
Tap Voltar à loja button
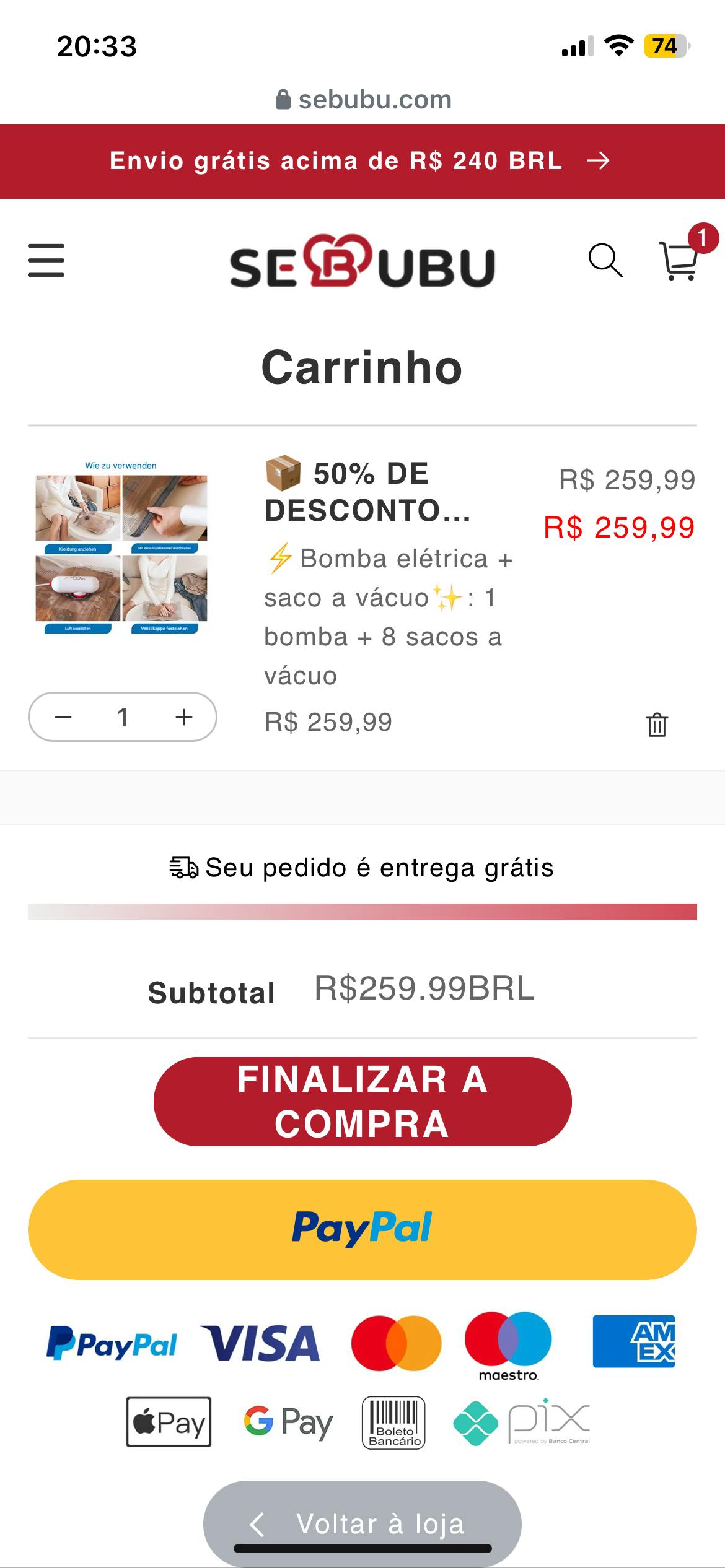(x=362, y=1523)
